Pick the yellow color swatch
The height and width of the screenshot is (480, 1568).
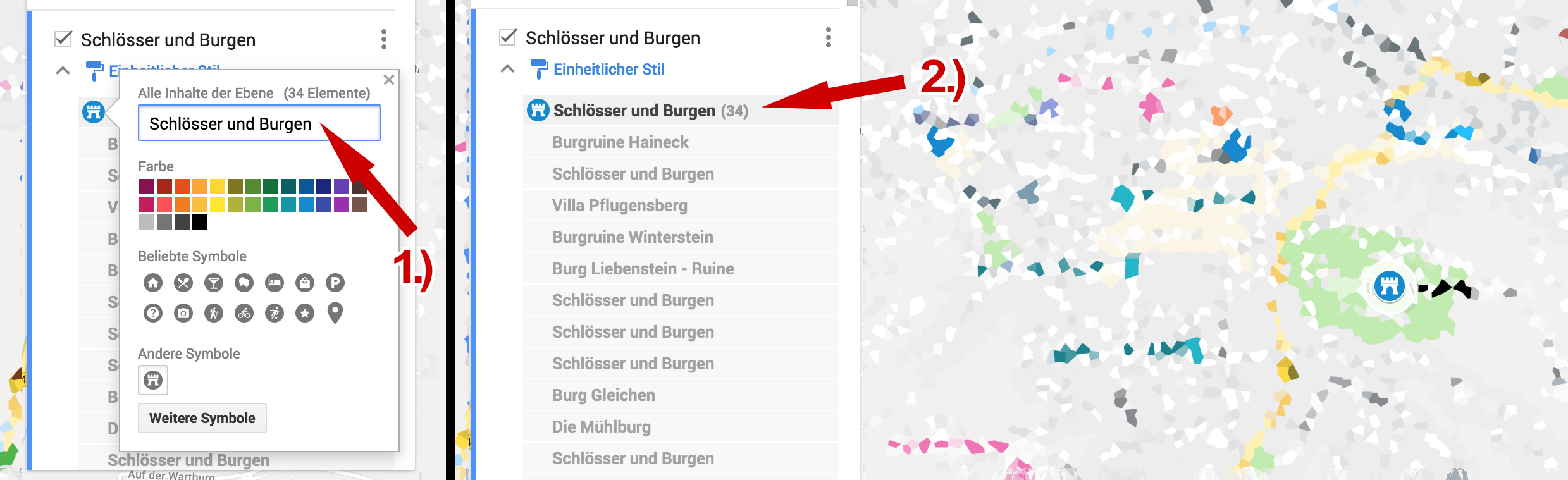pyautogui.click(x=218, y=187)
